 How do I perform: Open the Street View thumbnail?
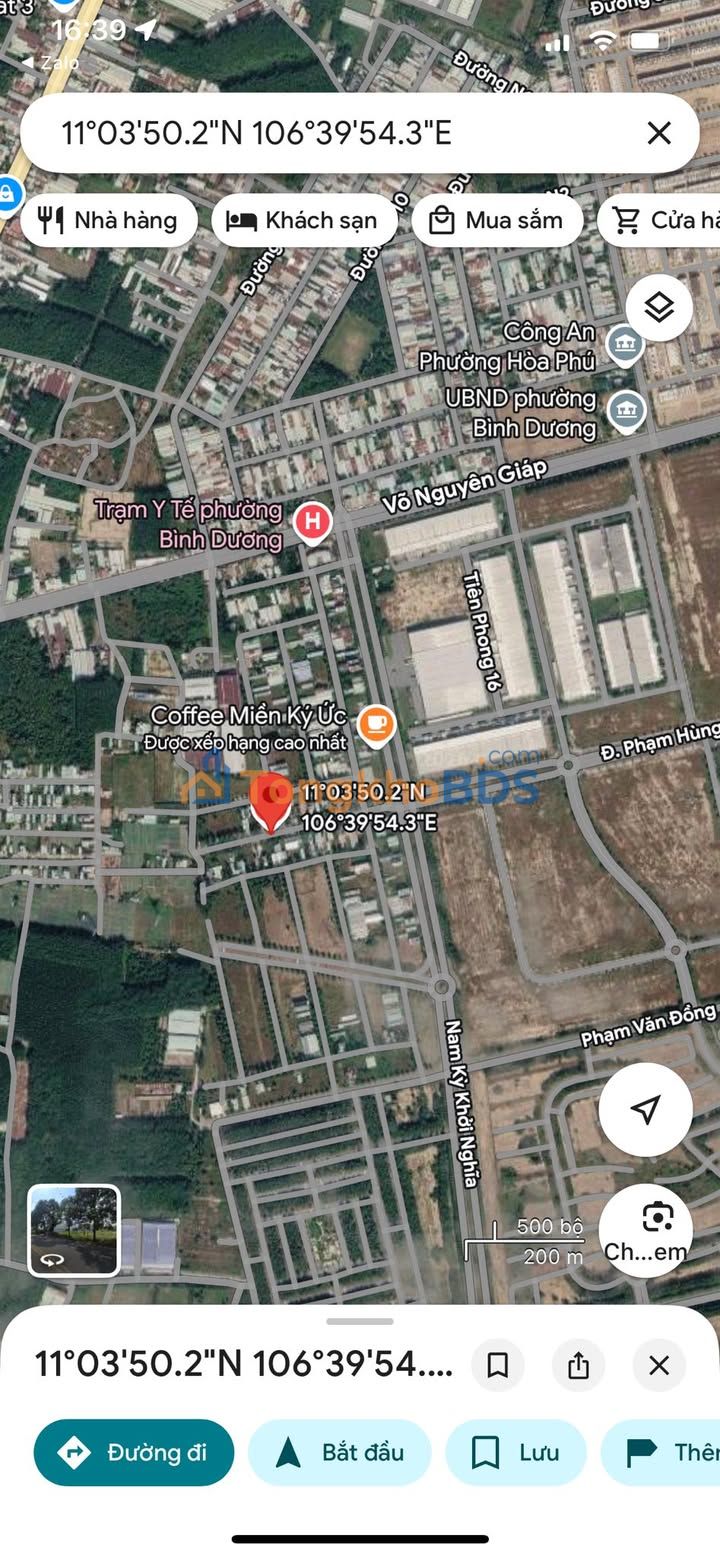coord(73,1229)
